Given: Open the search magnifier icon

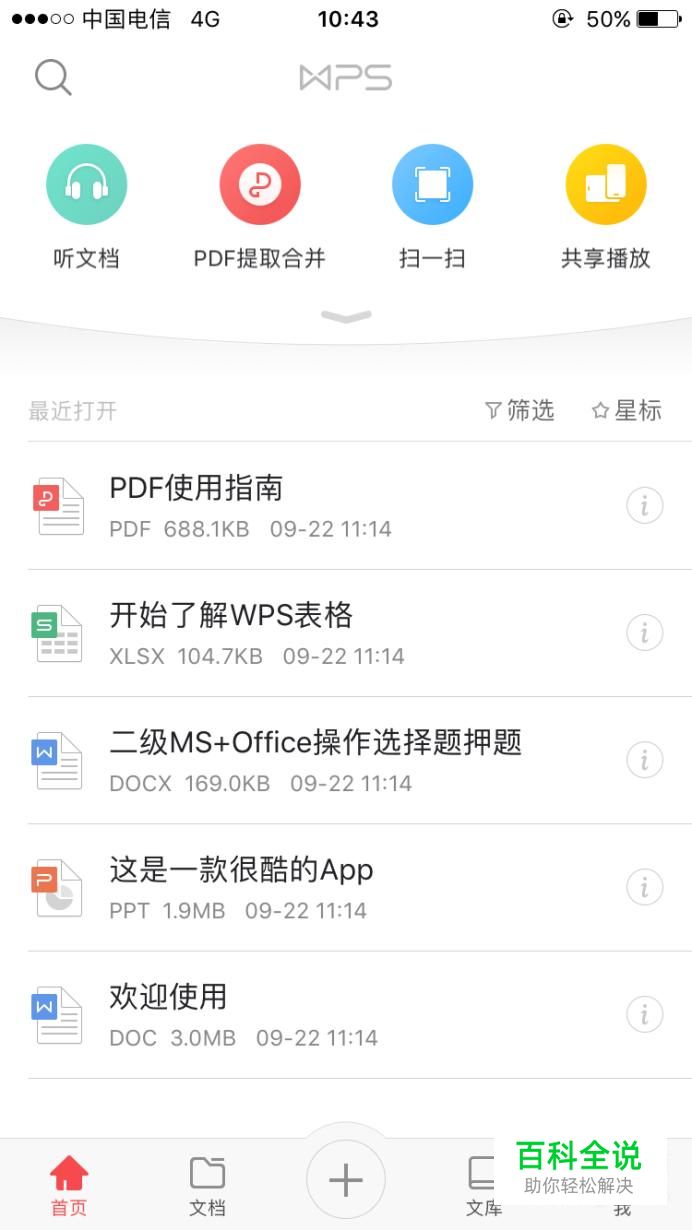Looking at the screenshot, I should point(53,77).
